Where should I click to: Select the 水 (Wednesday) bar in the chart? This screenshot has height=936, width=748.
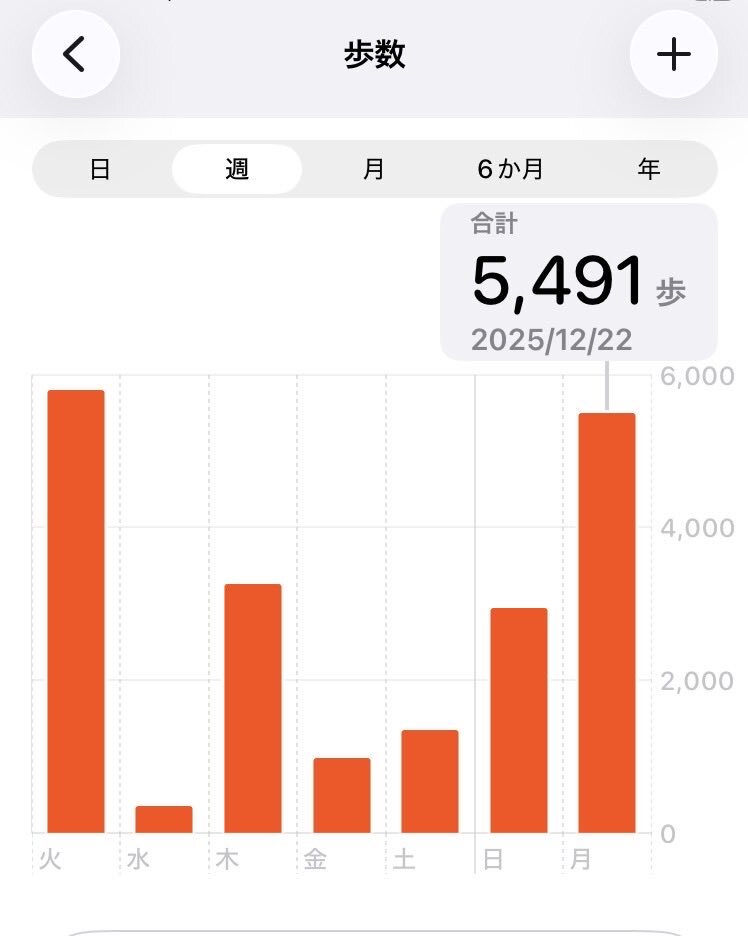coord(164,819)
